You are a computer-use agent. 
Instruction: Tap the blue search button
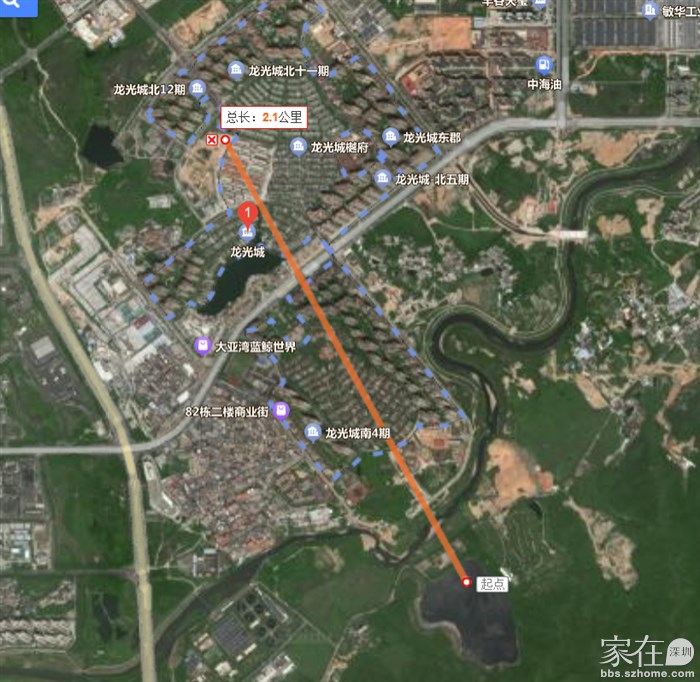pyautogui.click(x=17, y=9)
